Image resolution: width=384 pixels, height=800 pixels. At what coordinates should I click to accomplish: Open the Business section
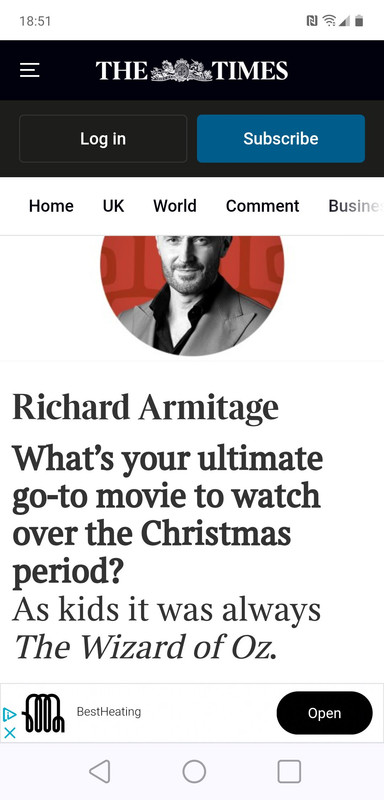355,206
